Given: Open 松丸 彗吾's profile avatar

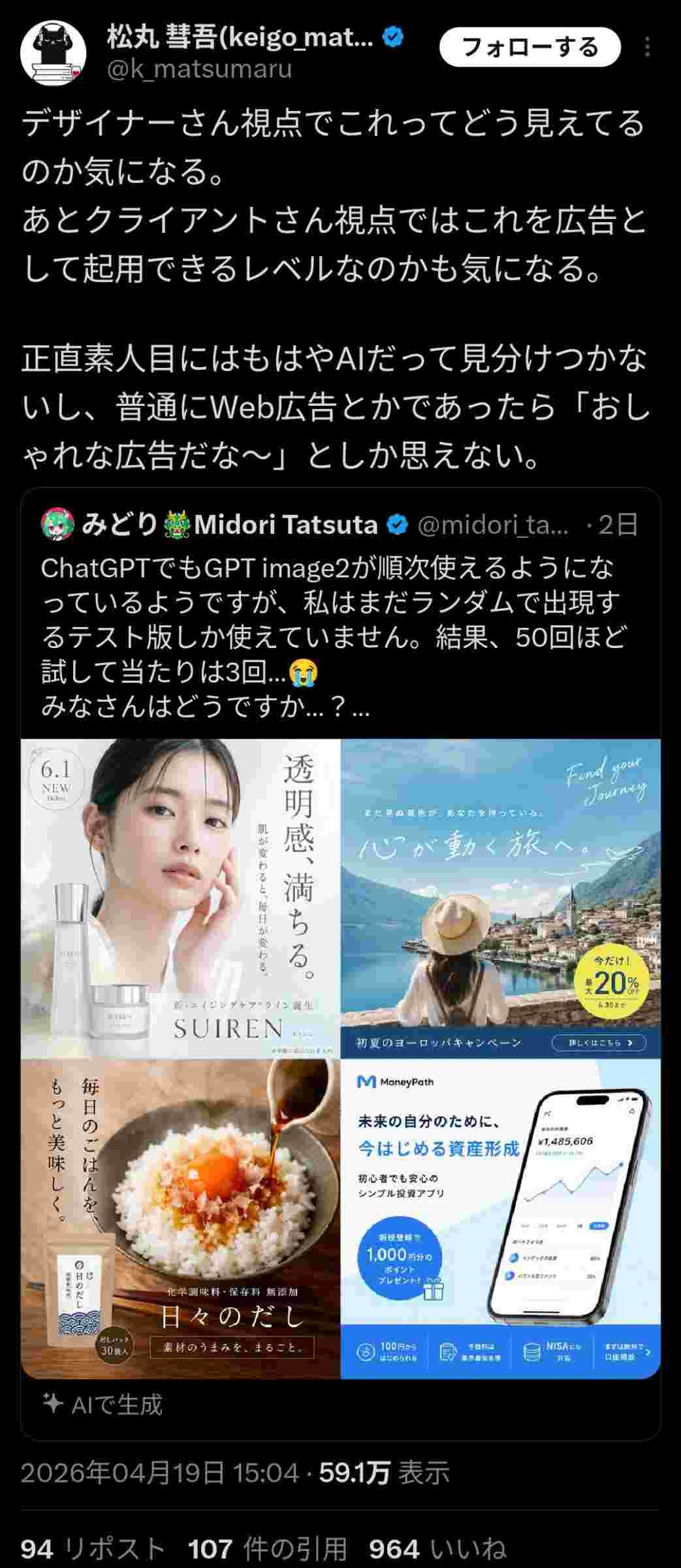Looking at the screenshot, I should pos(54,54).
